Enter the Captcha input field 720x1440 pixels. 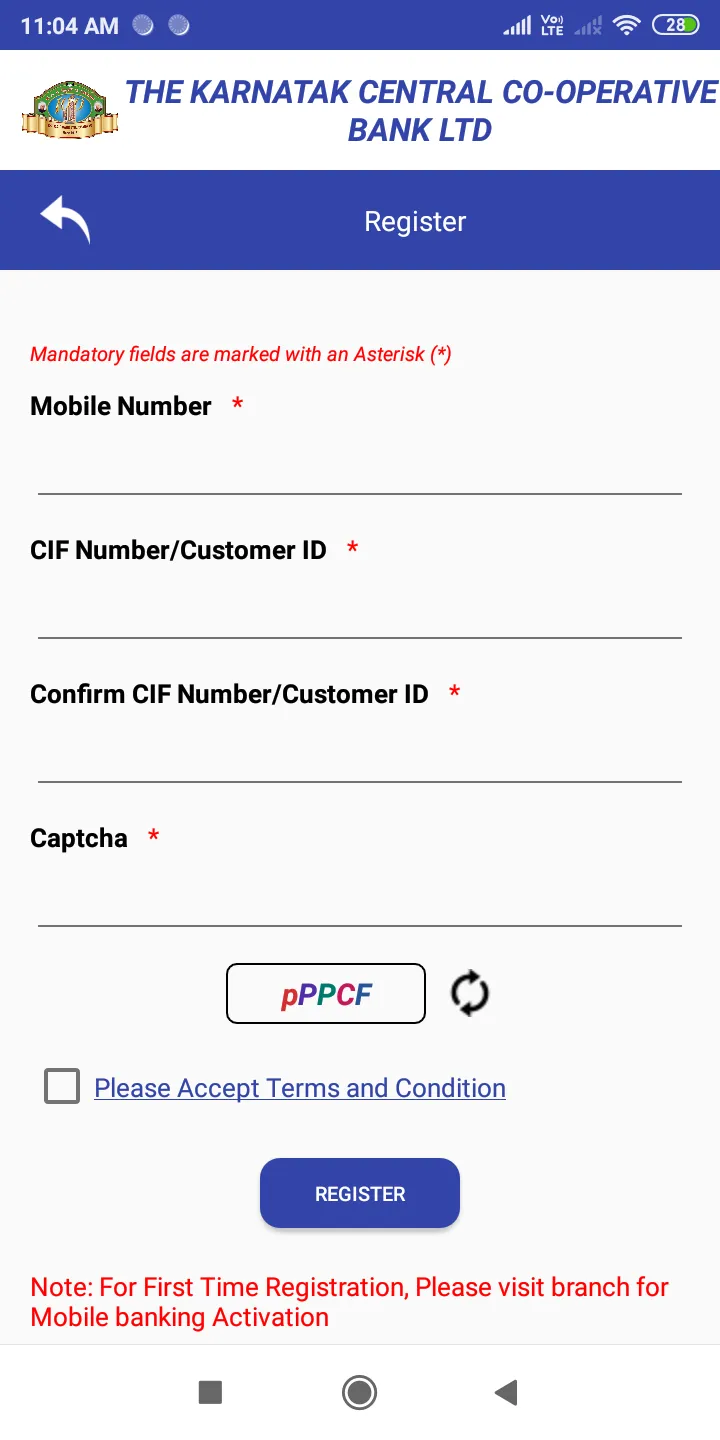pyautogui.click(x=360, y=898)
